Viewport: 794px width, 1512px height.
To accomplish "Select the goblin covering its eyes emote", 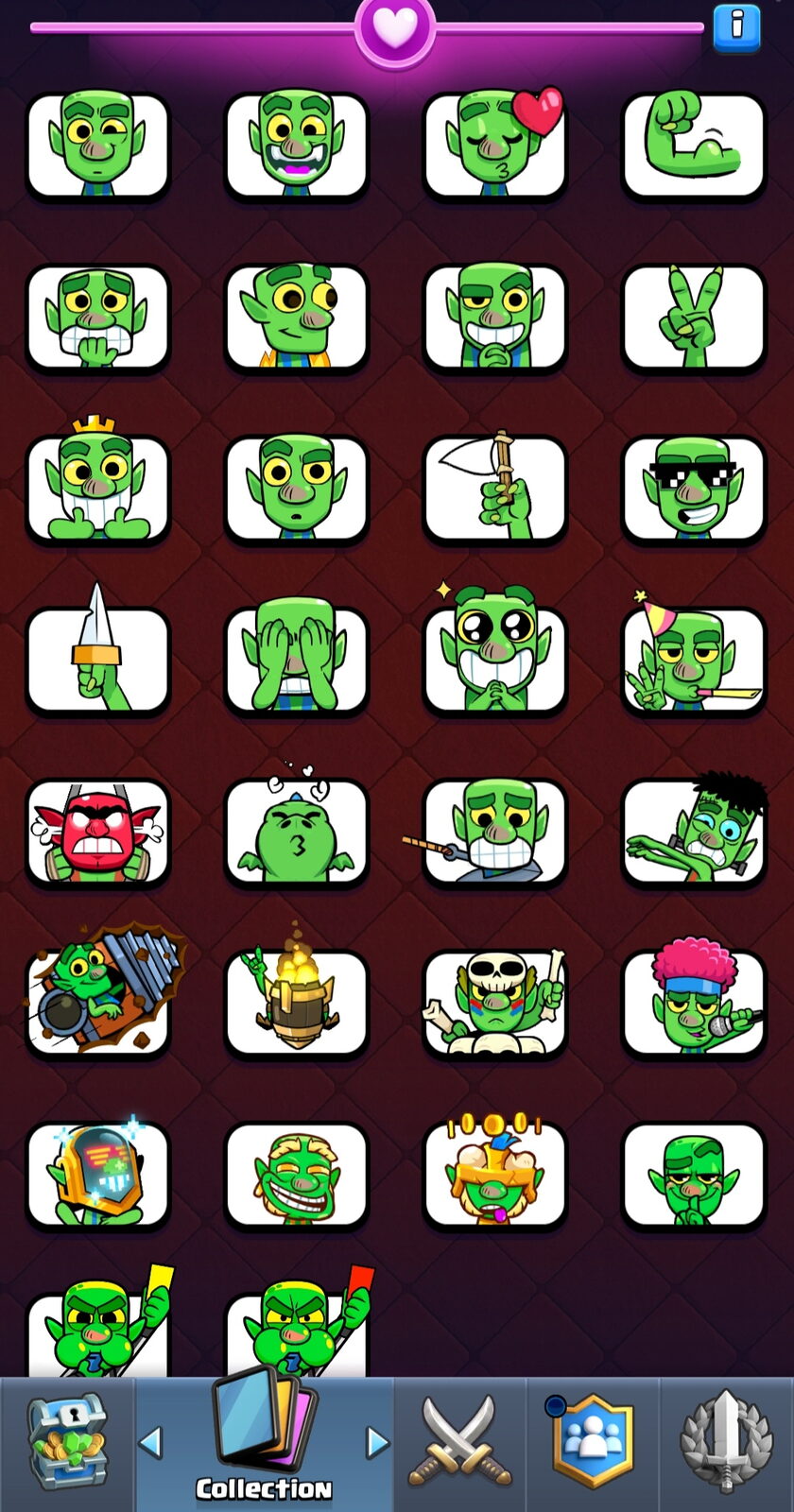I will click(296, 659).
